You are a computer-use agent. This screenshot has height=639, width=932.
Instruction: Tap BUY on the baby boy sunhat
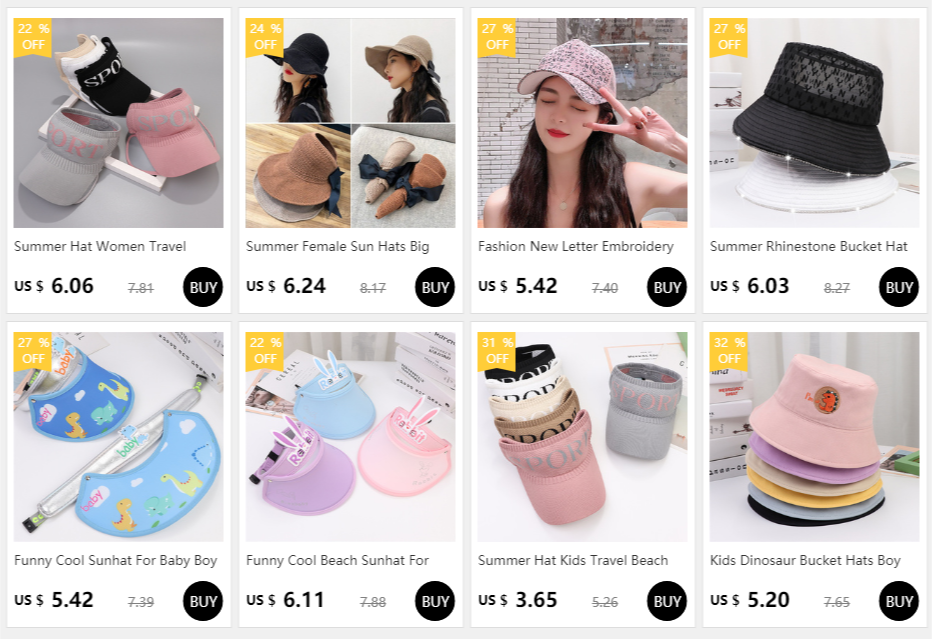[203, 601]
